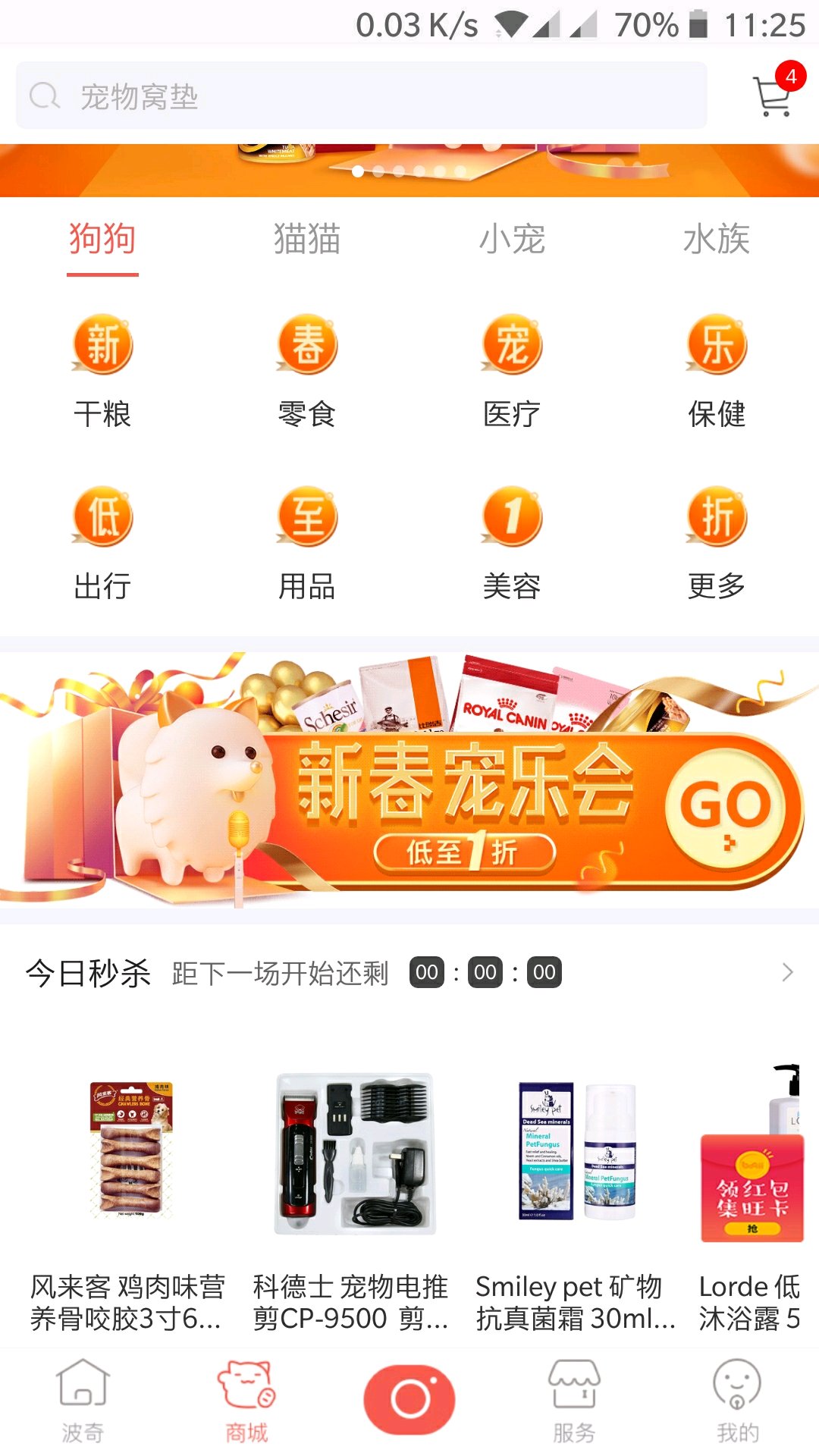Screen dimensions: 819x1456
Task: Open the 出行 category
Action: (102, 544)
